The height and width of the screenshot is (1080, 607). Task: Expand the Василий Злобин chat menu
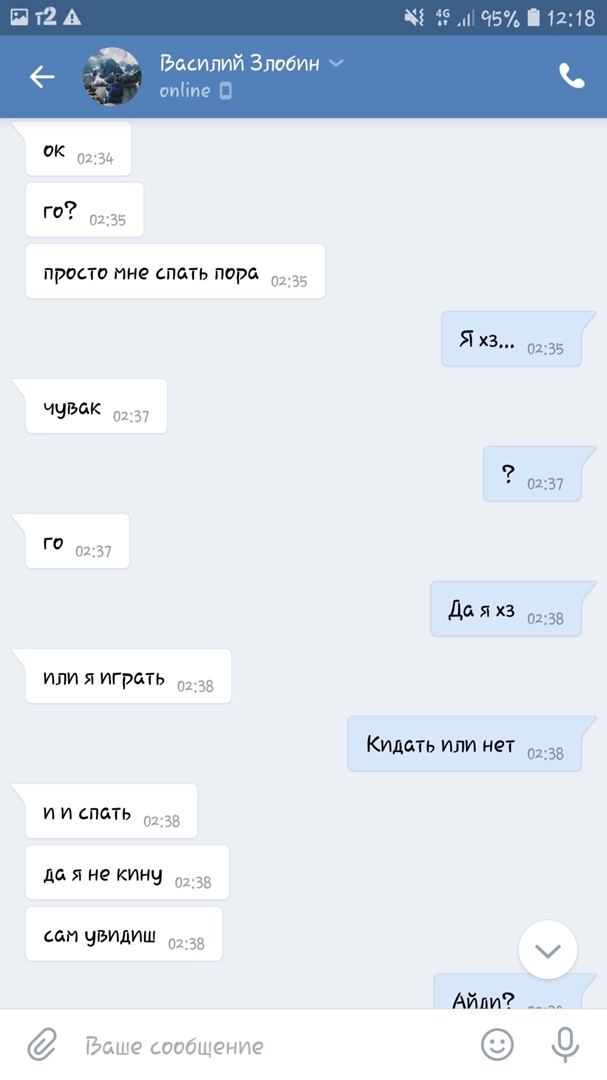[336, 63]
